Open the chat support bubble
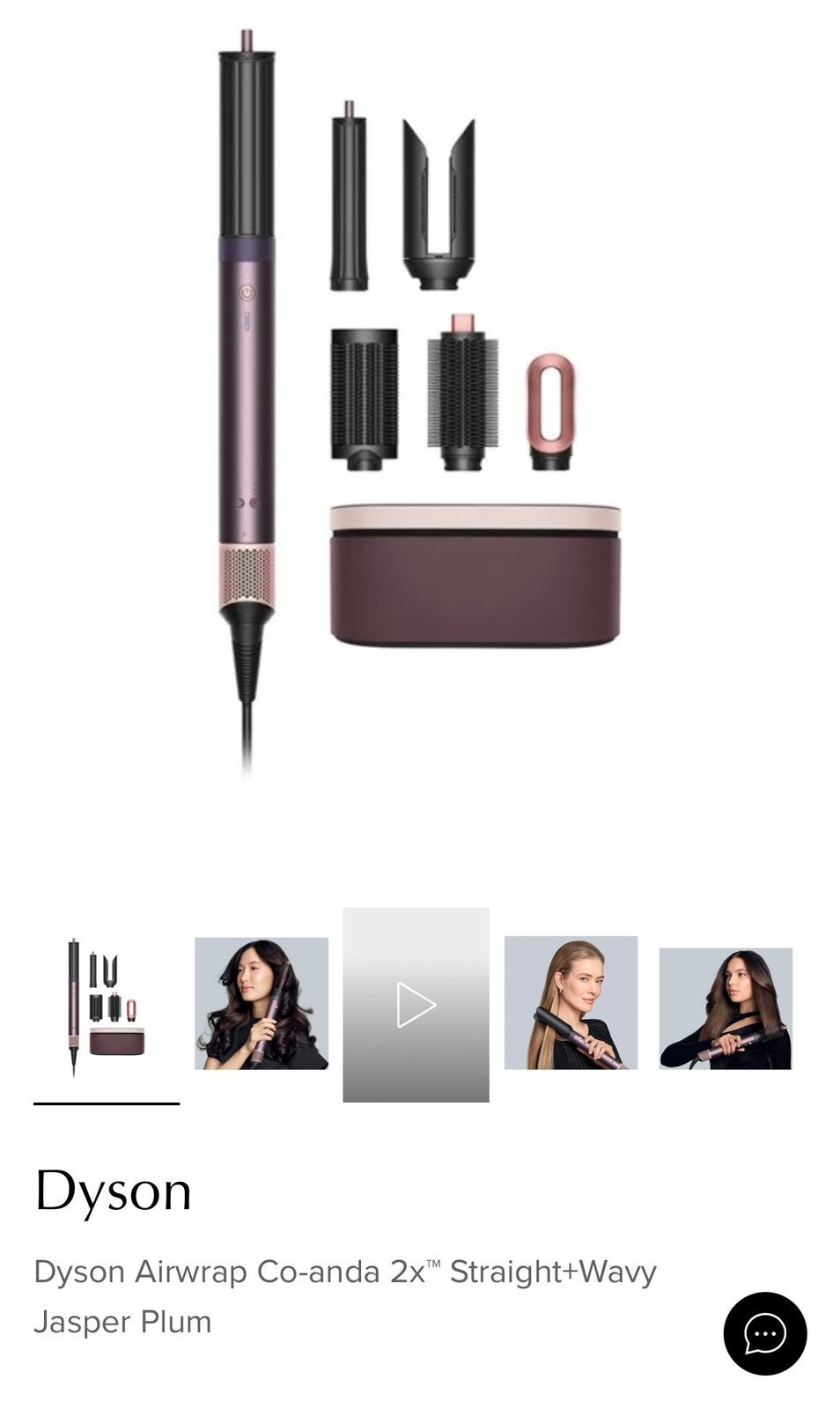Viewport: 840px width, 1409px height. [x=764, y=1333]
